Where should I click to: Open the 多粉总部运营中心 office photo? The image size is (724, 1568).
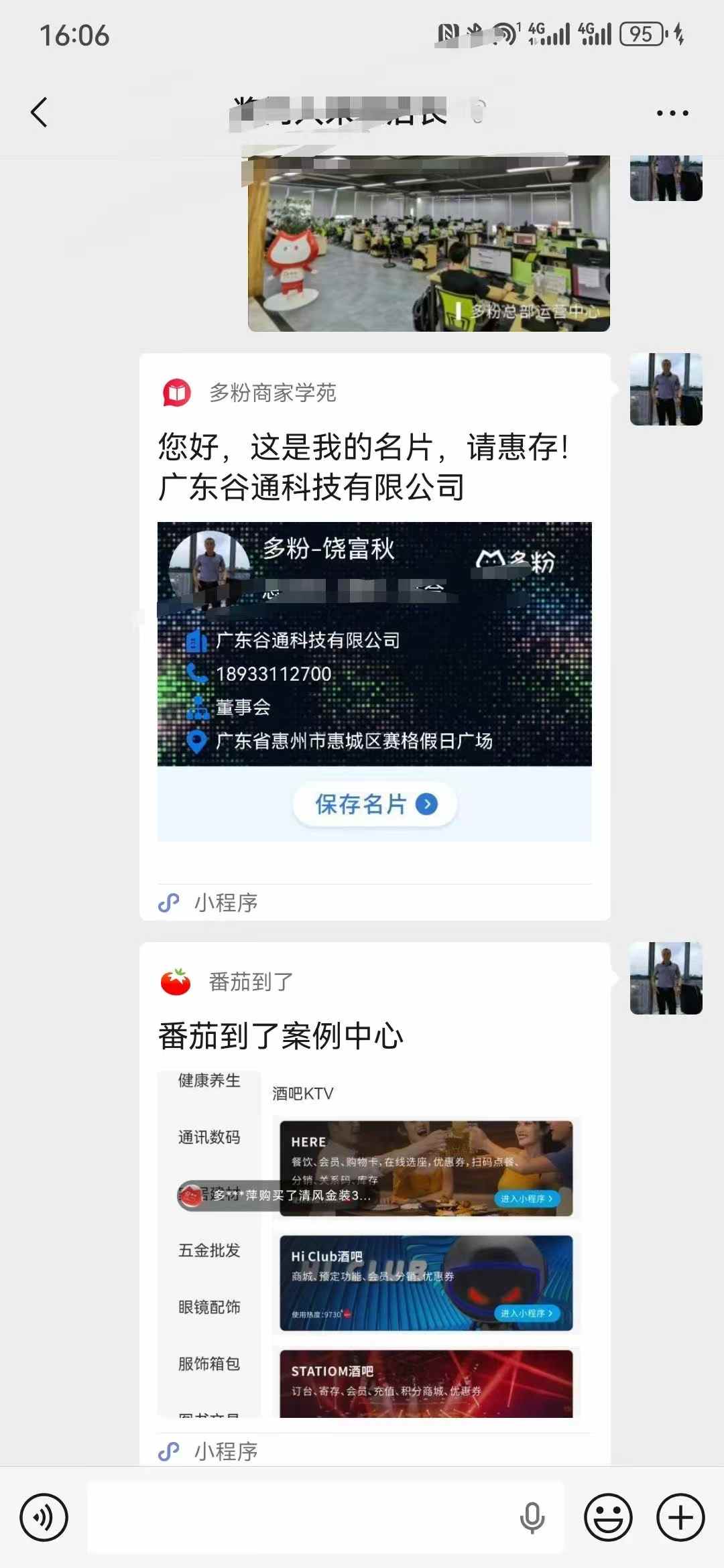click(429, 245)
